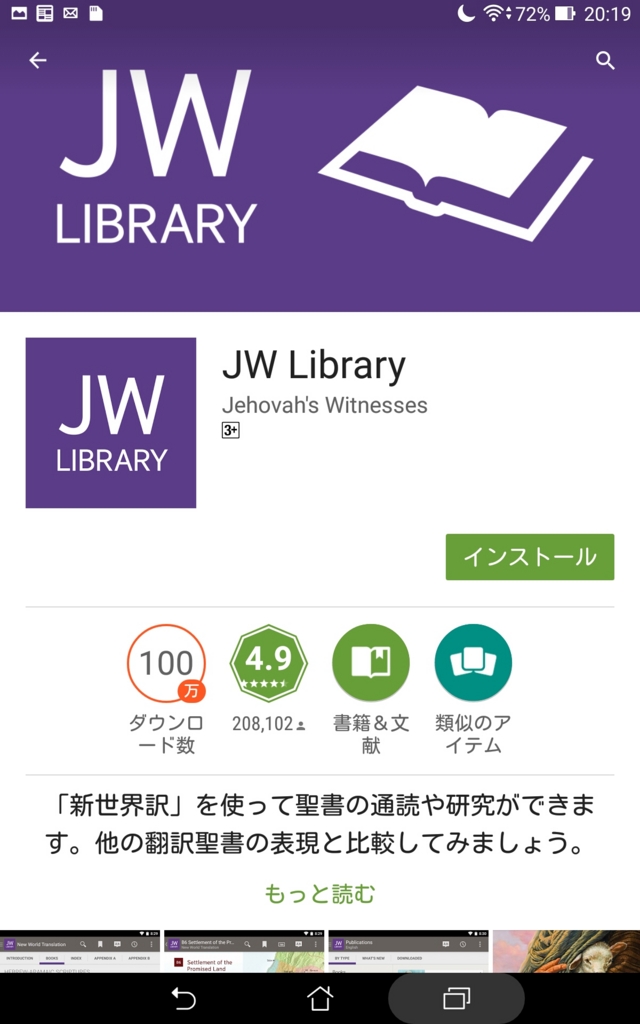640x1024 pixels.
Task: Open the New World Translation screenshot
Action: 80,952
